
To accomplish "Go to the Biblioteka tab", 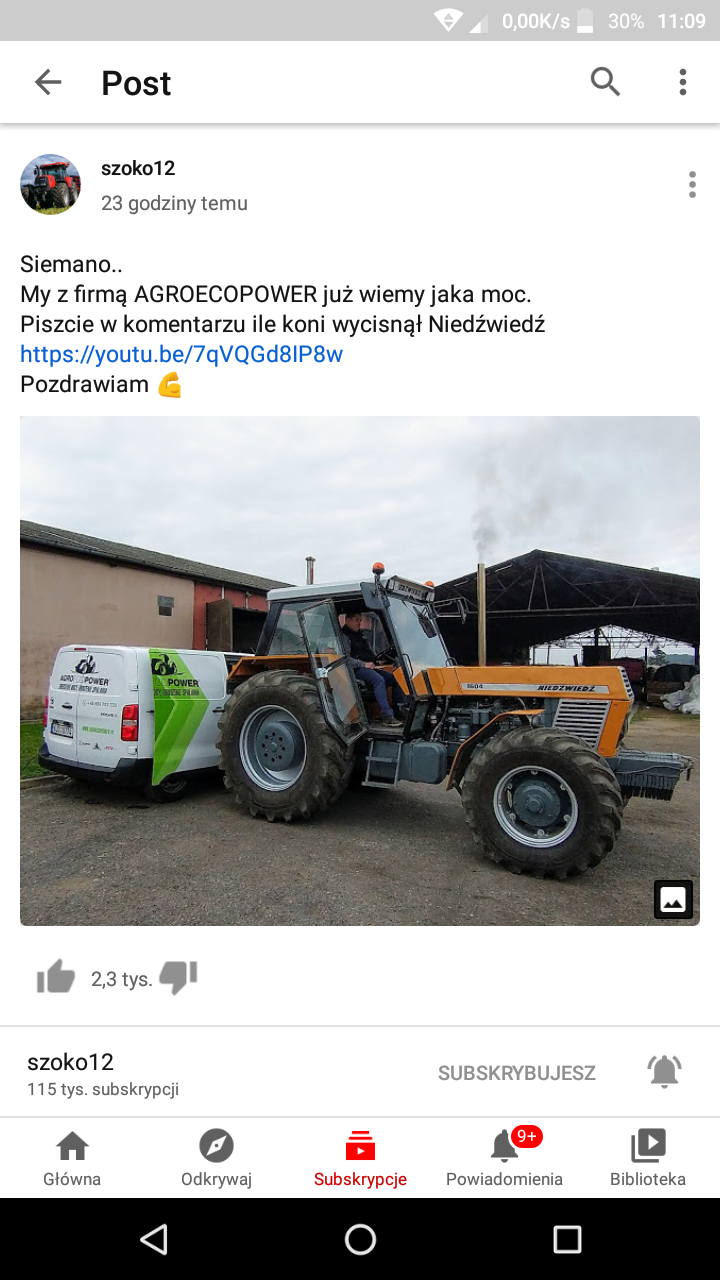I will coord(648,1158).
